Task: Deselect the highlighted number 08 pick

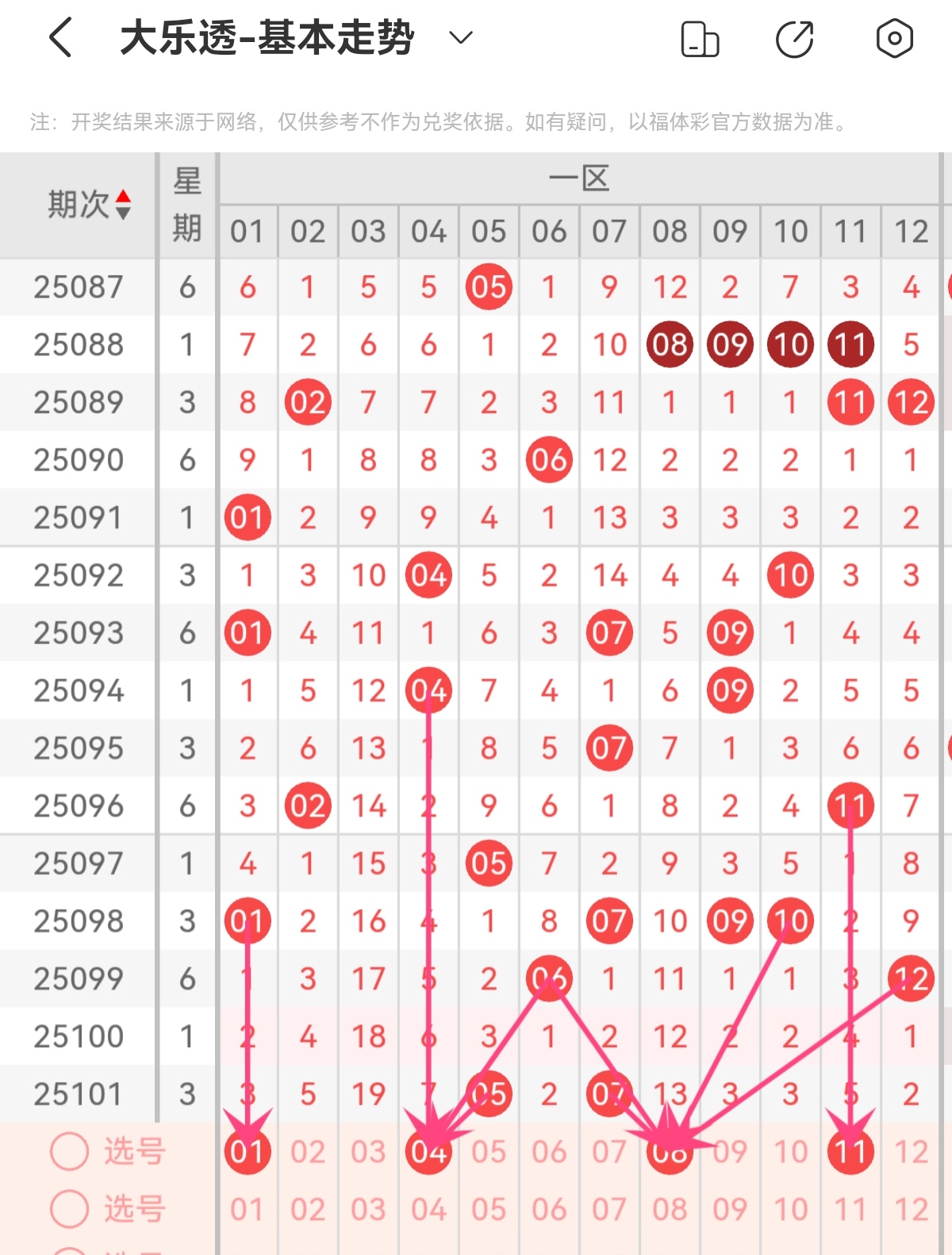Action: pos(670,1151)
